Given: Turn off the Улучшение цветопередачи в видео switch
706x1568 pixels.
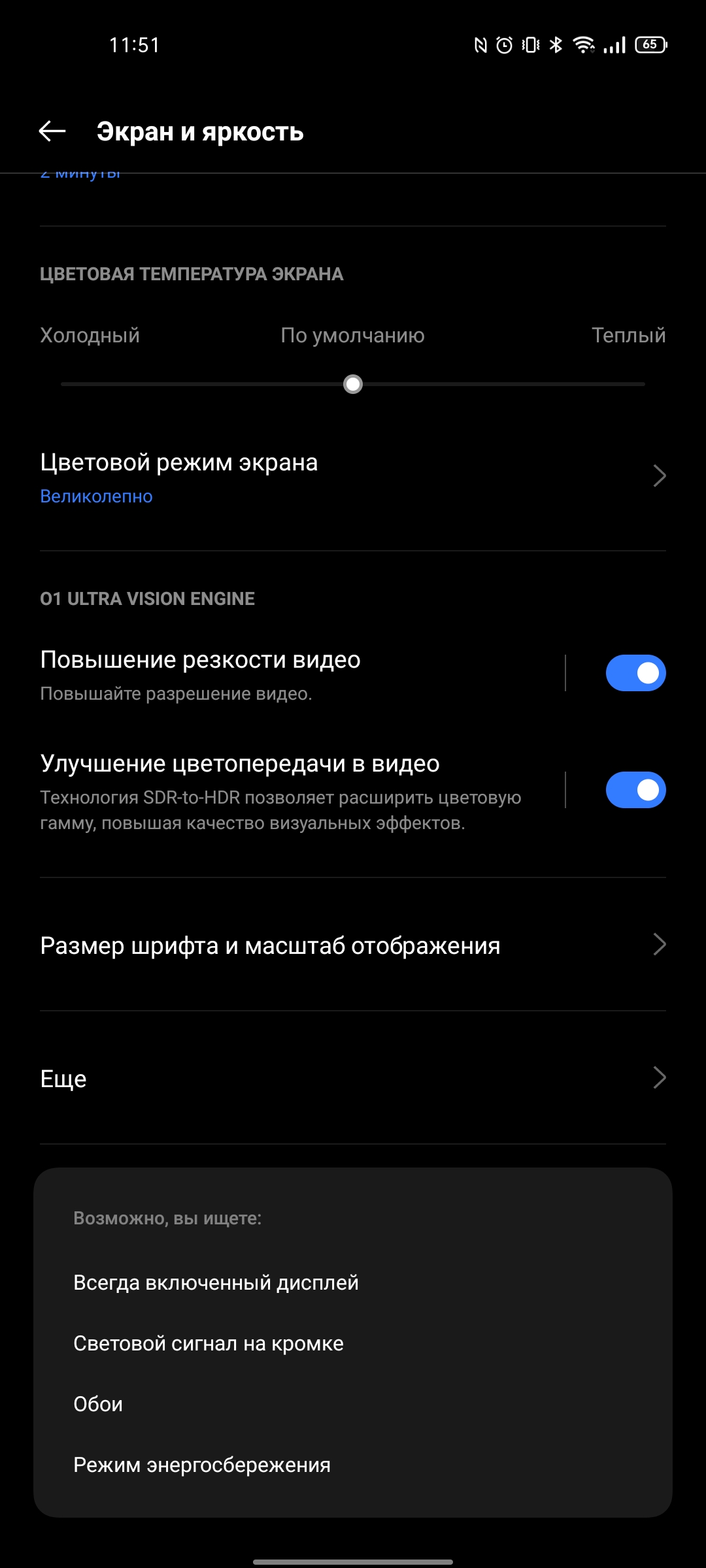Looking at the screenshot, I should (635, 790).
